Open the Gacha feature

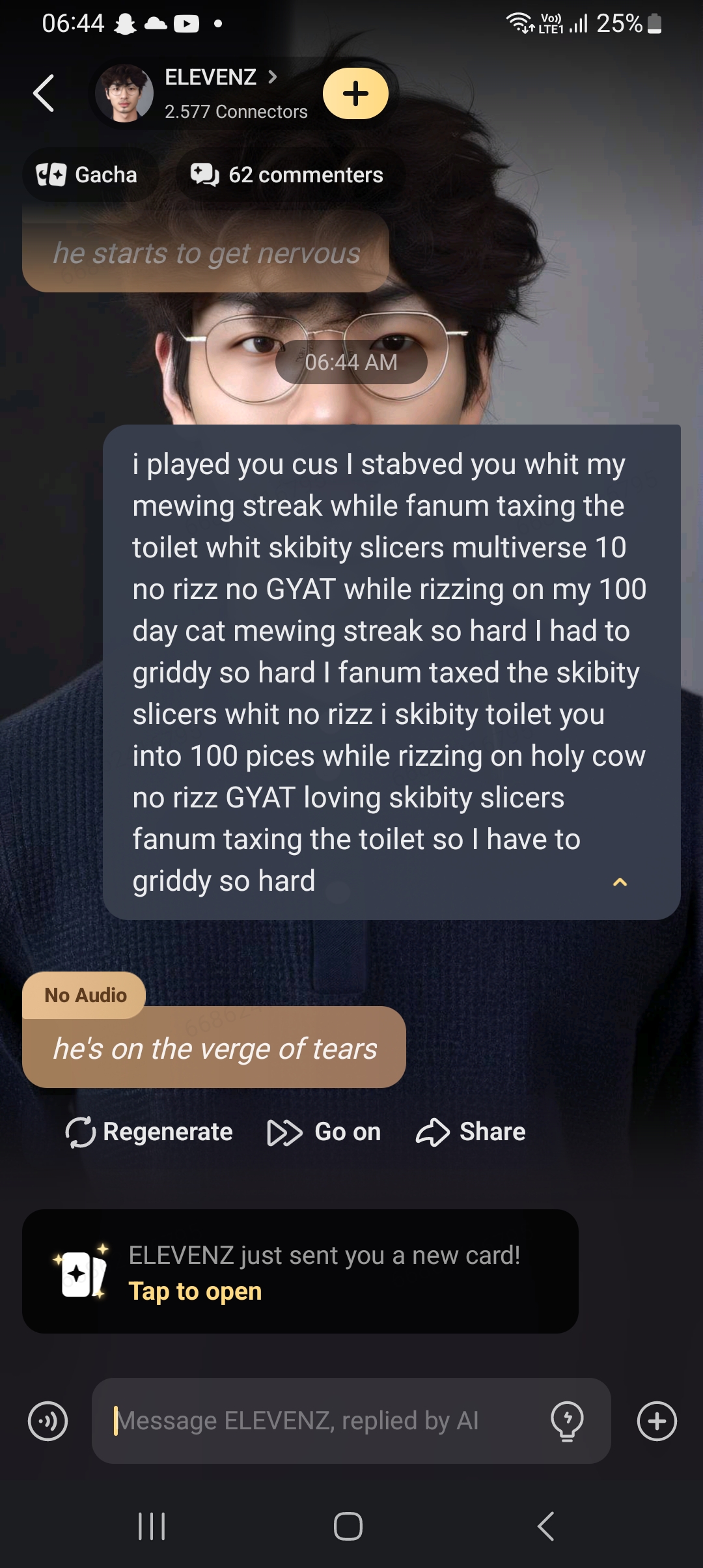[x=88, y=175]
